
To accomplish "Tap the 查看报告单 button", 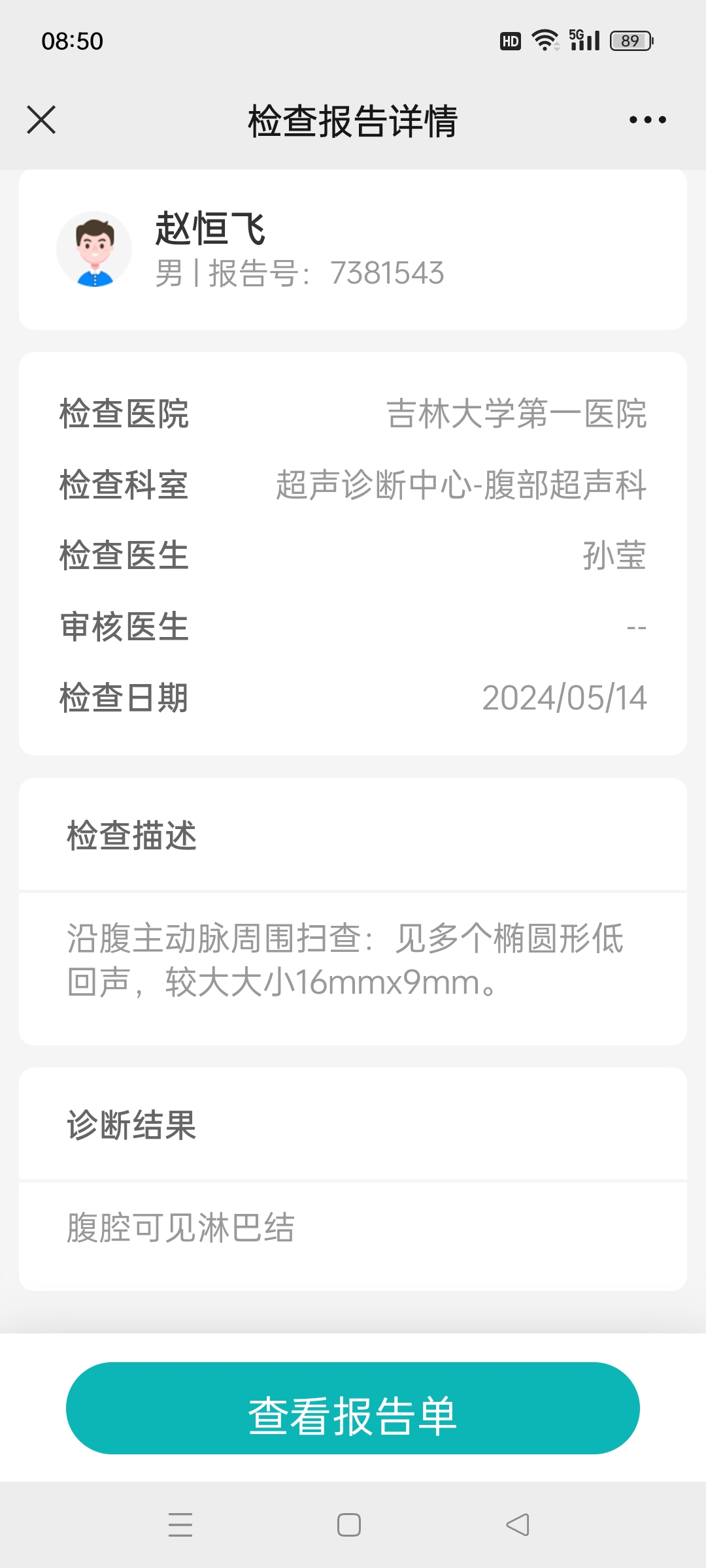I will (x=352, y=1408).
